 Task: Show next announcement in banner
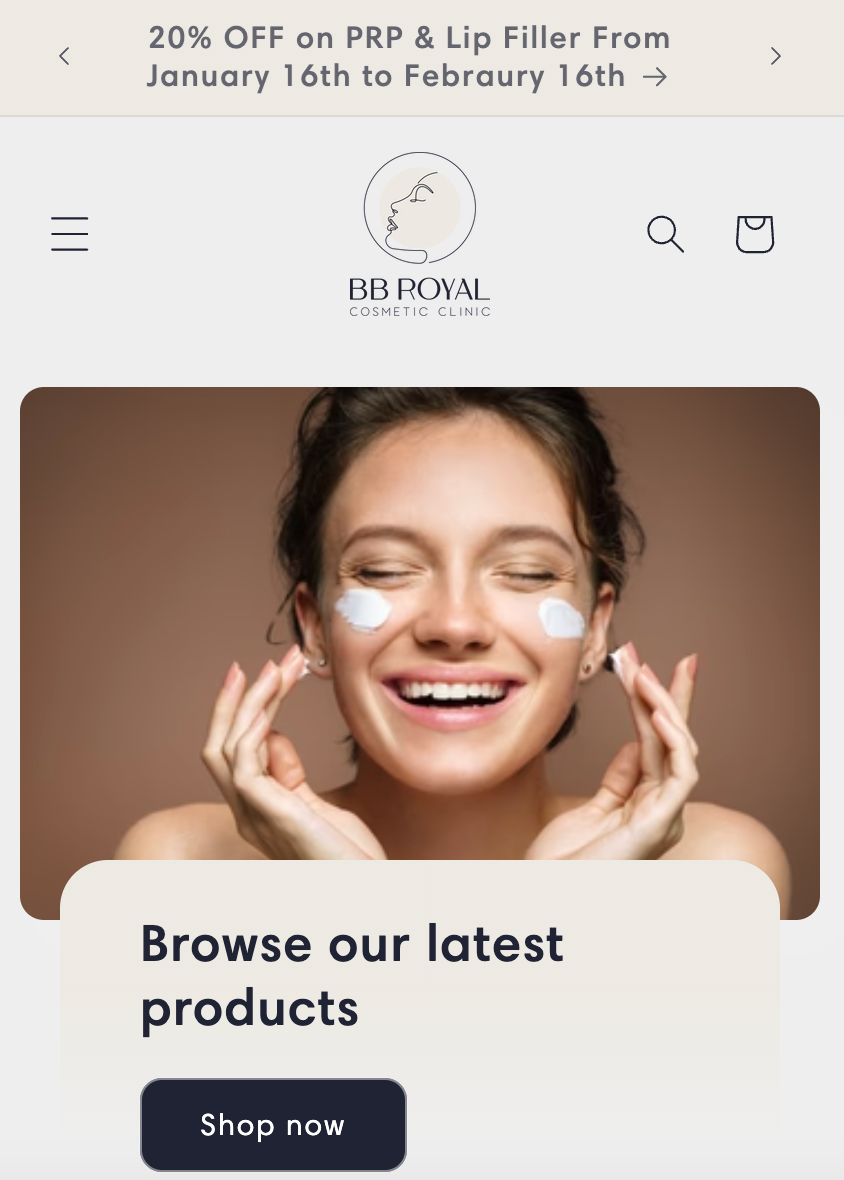pos(775,57)
